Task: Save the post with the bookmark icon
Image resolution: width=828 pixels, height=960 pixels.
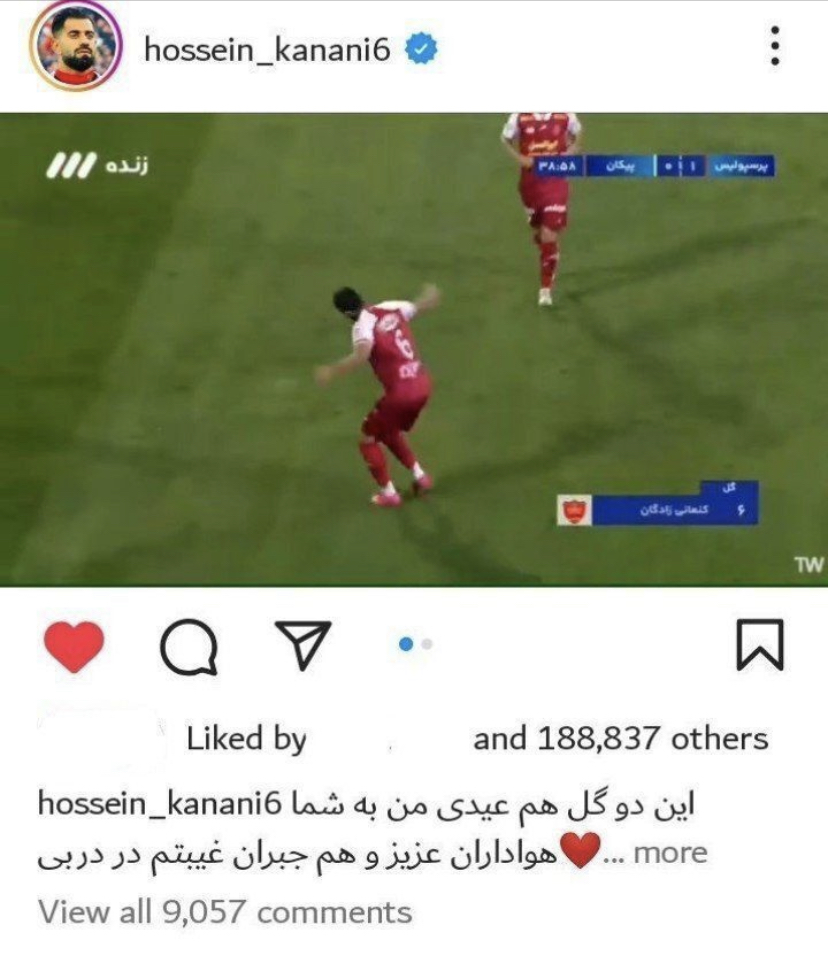Action: tap(760, 646)
